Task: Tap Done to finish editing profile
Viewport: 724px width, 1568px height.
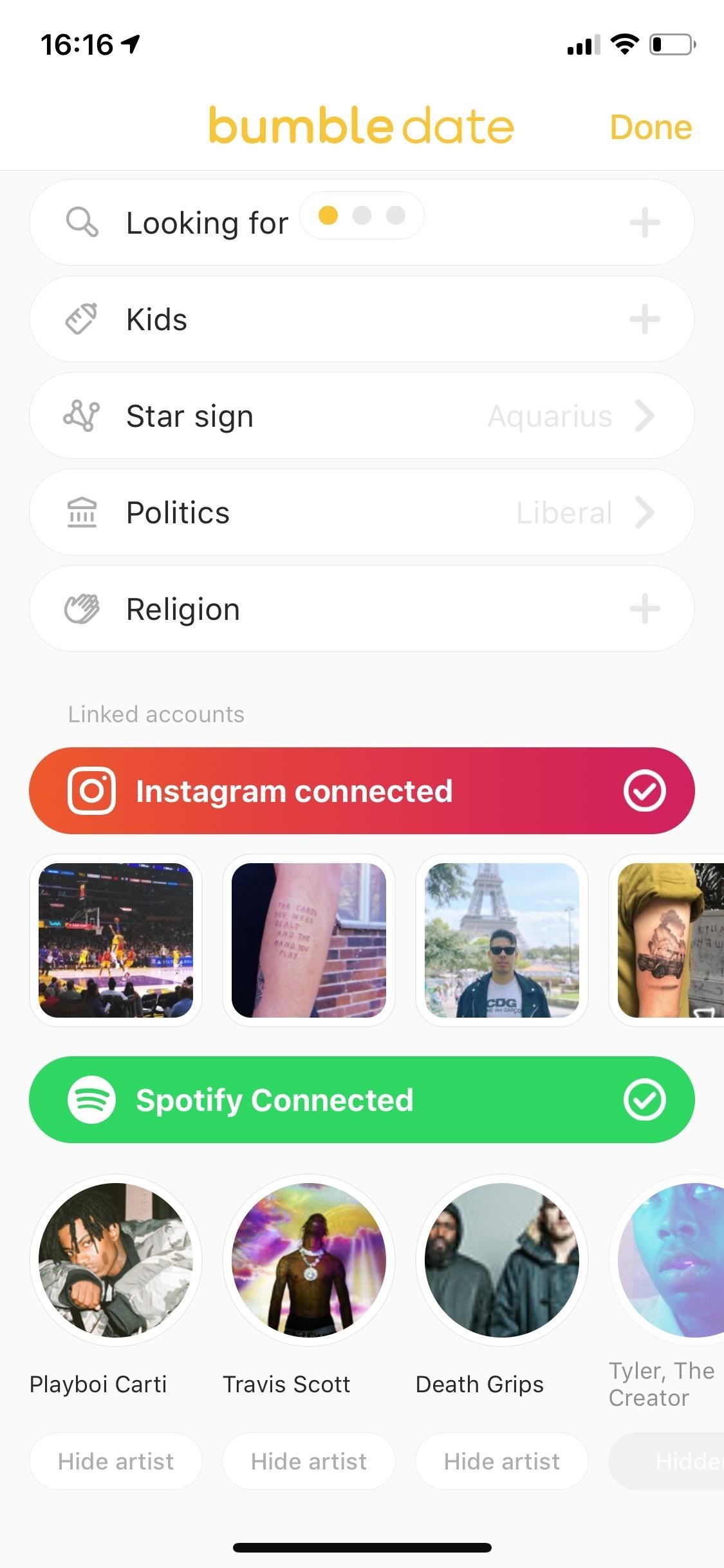Action: (650, 127)
